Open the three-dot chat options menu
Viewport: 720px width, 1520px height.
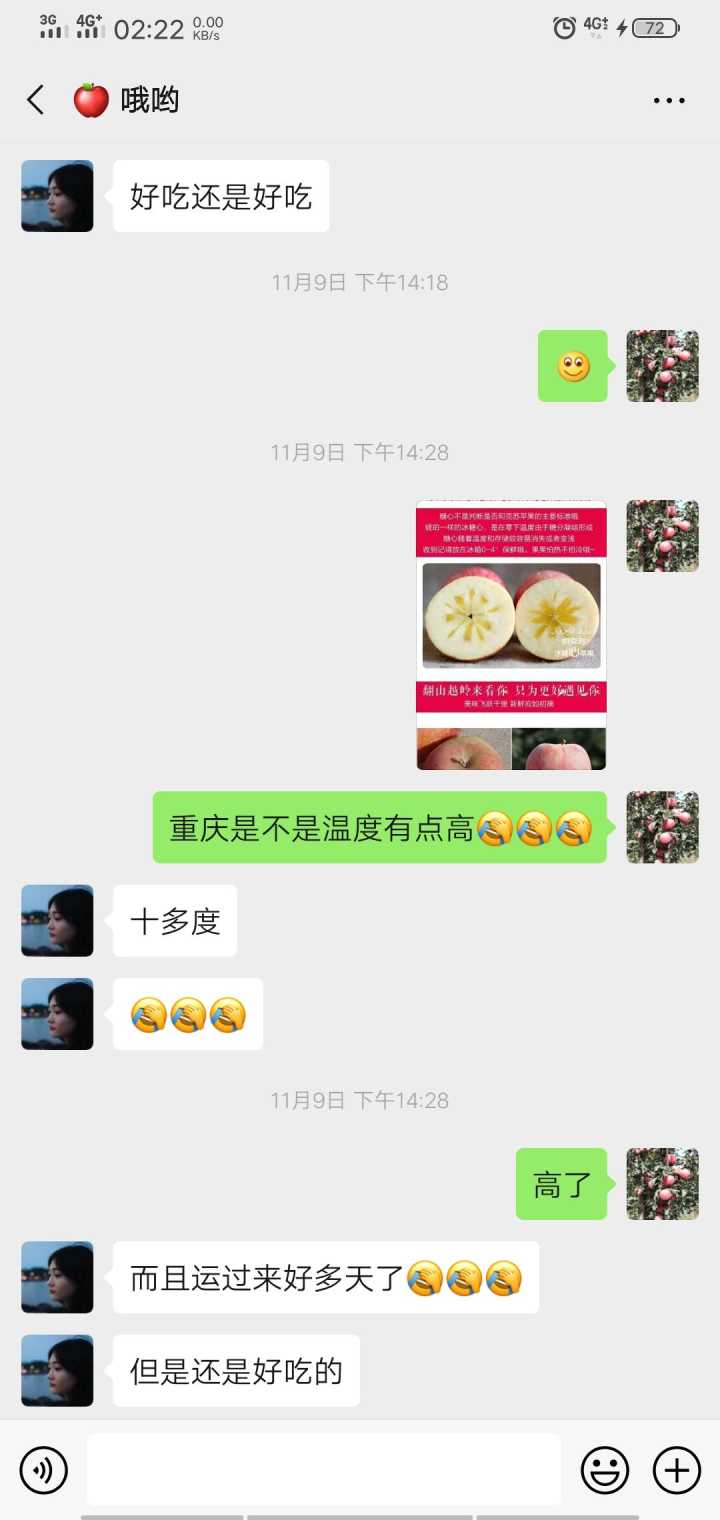coord(668,101)
